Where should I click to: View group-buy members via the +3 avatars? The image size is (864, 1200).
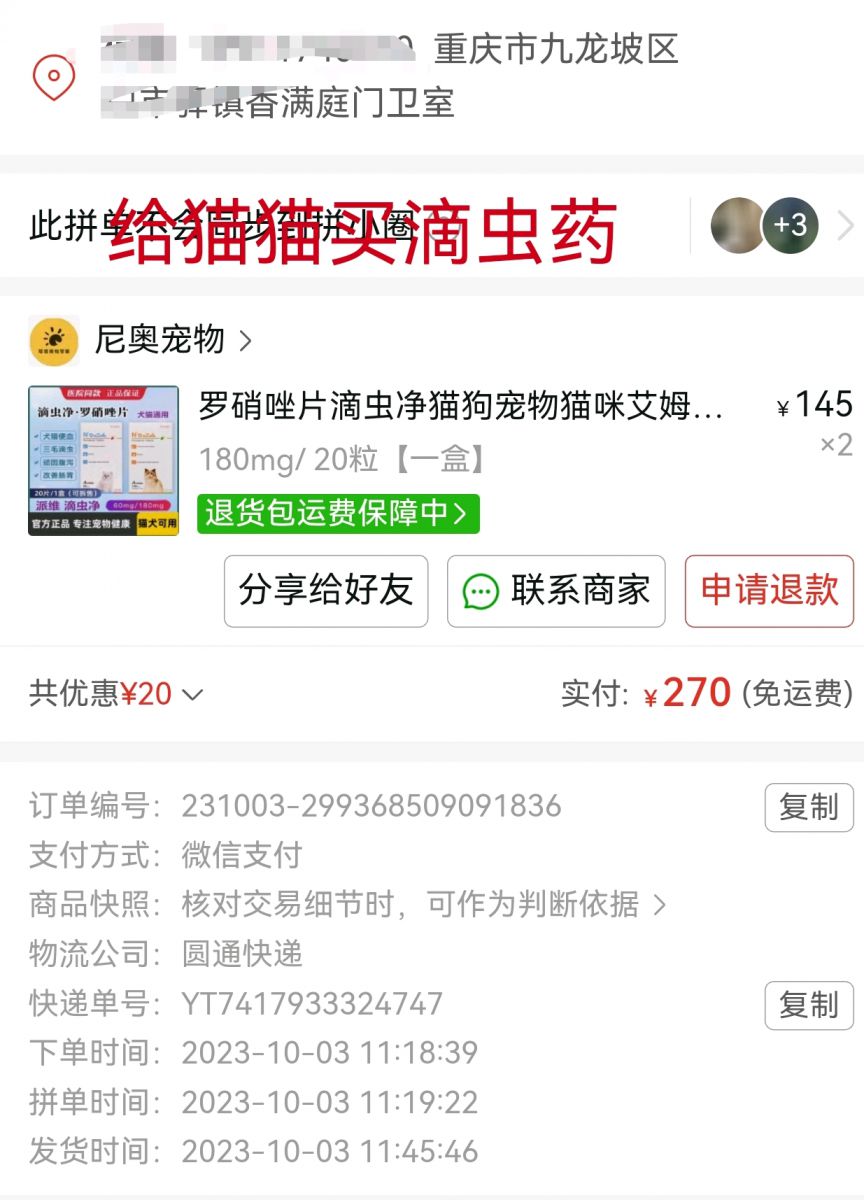tap(790, 226)
